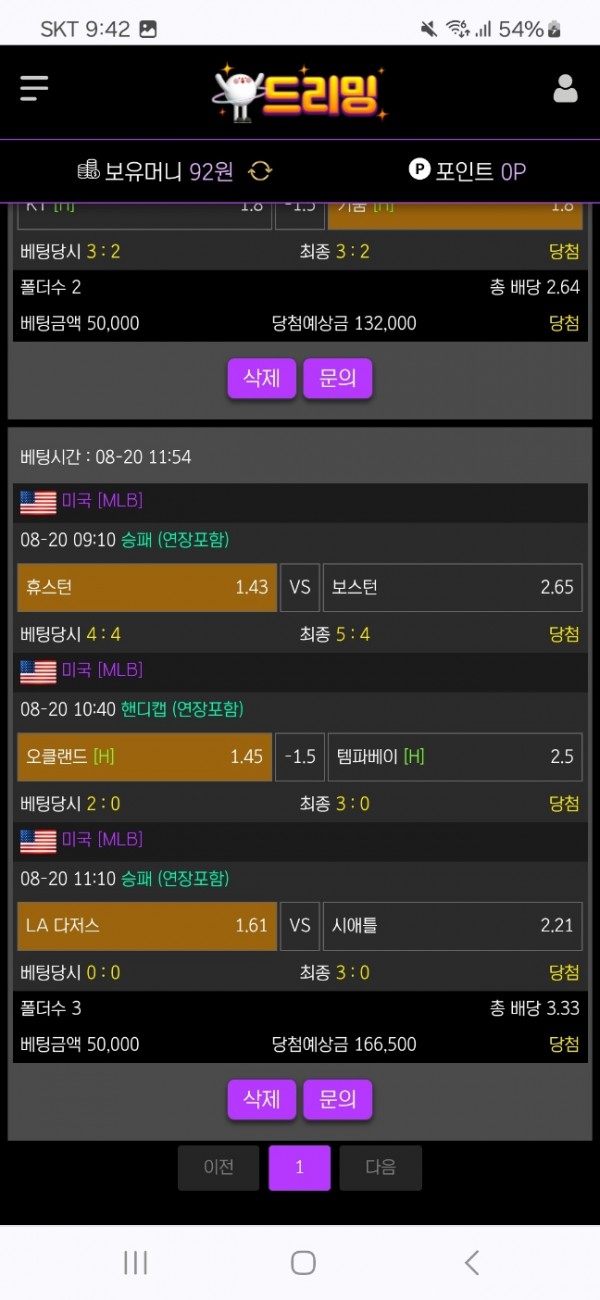This screenshot has width=600, height=1300.
Task: Tap 문의 for the 132,000 payout bet
Action: [338, 379]
